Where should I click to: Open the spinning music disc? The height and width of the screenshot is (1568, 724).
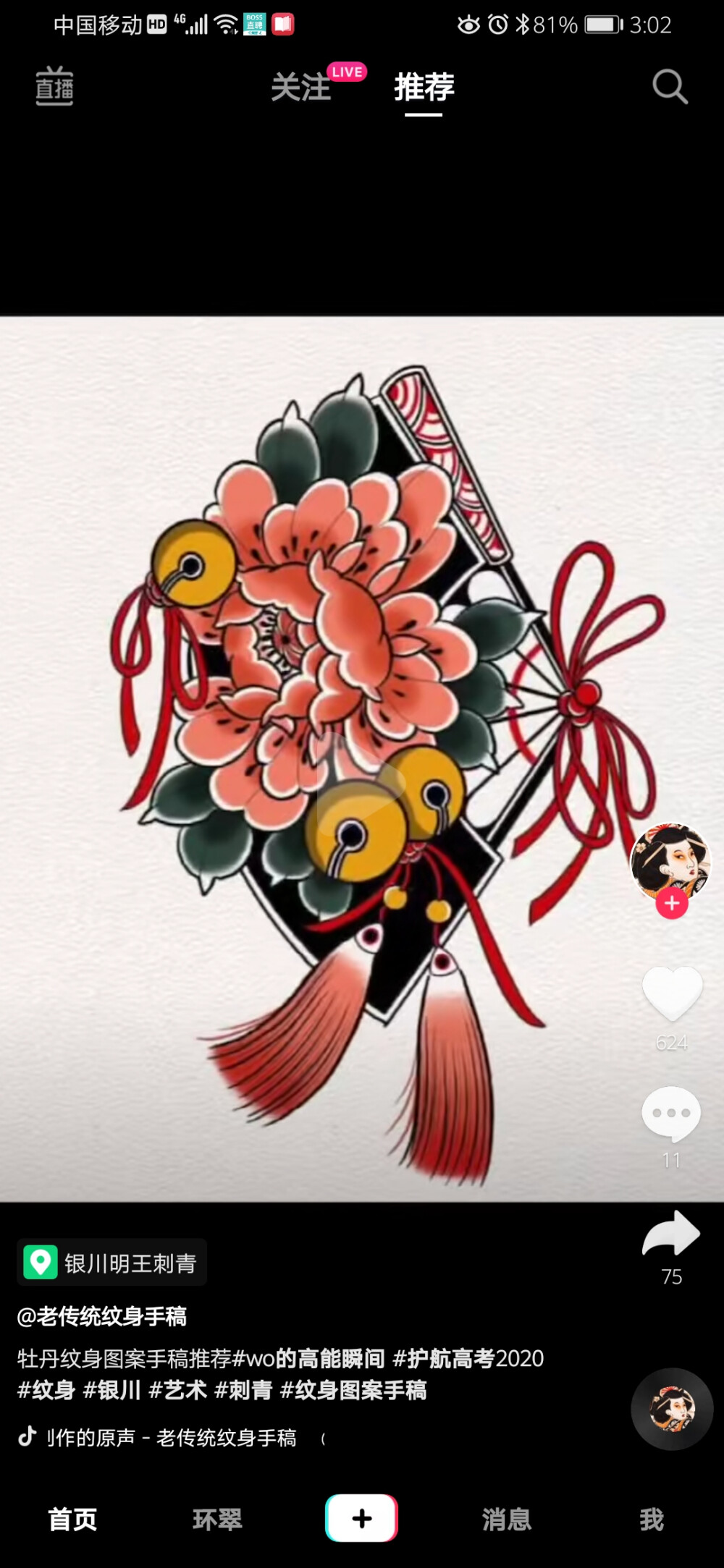coord(672,1409)
